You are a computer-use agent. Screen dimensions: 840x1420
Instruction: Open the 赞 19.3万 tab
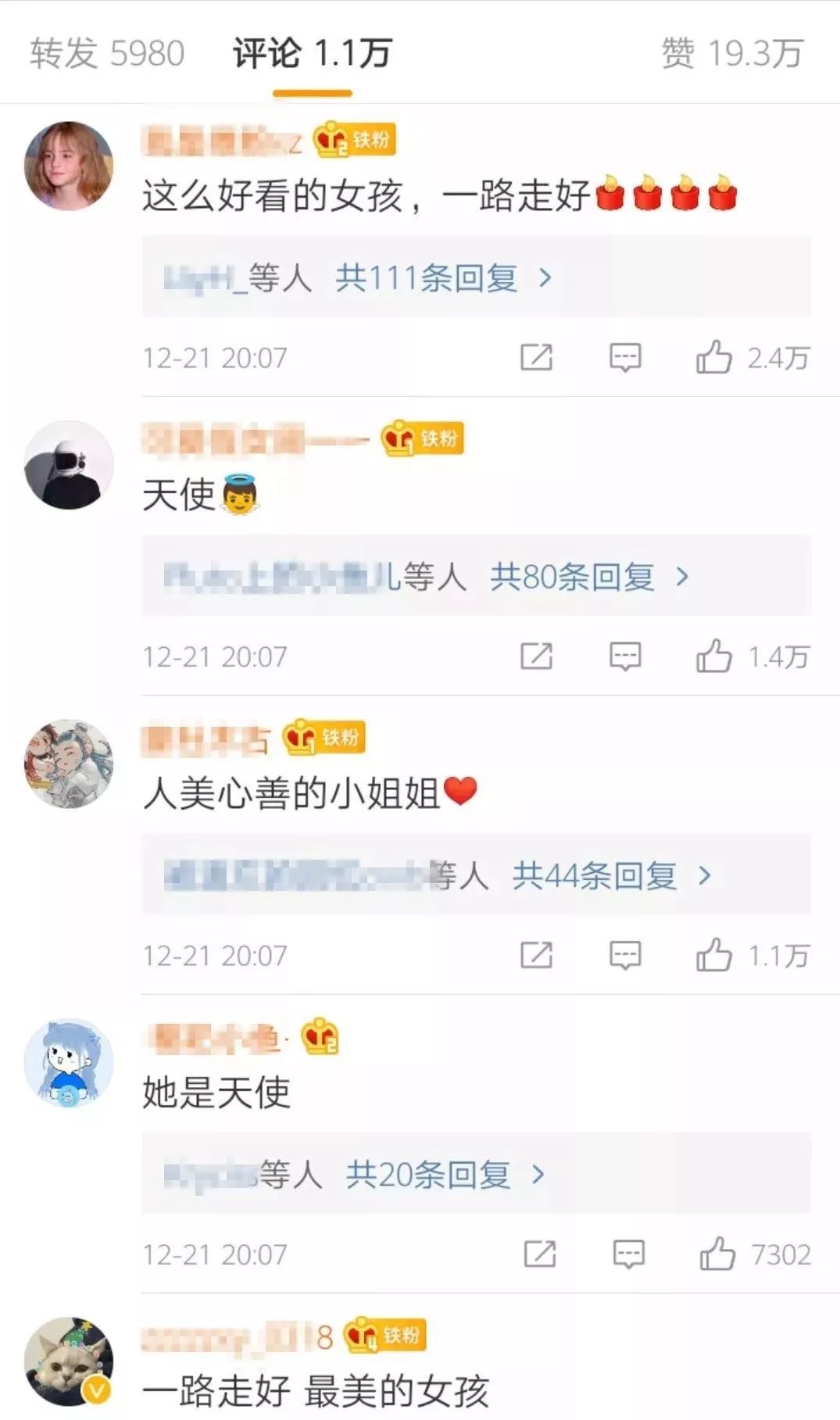(732, 54)
